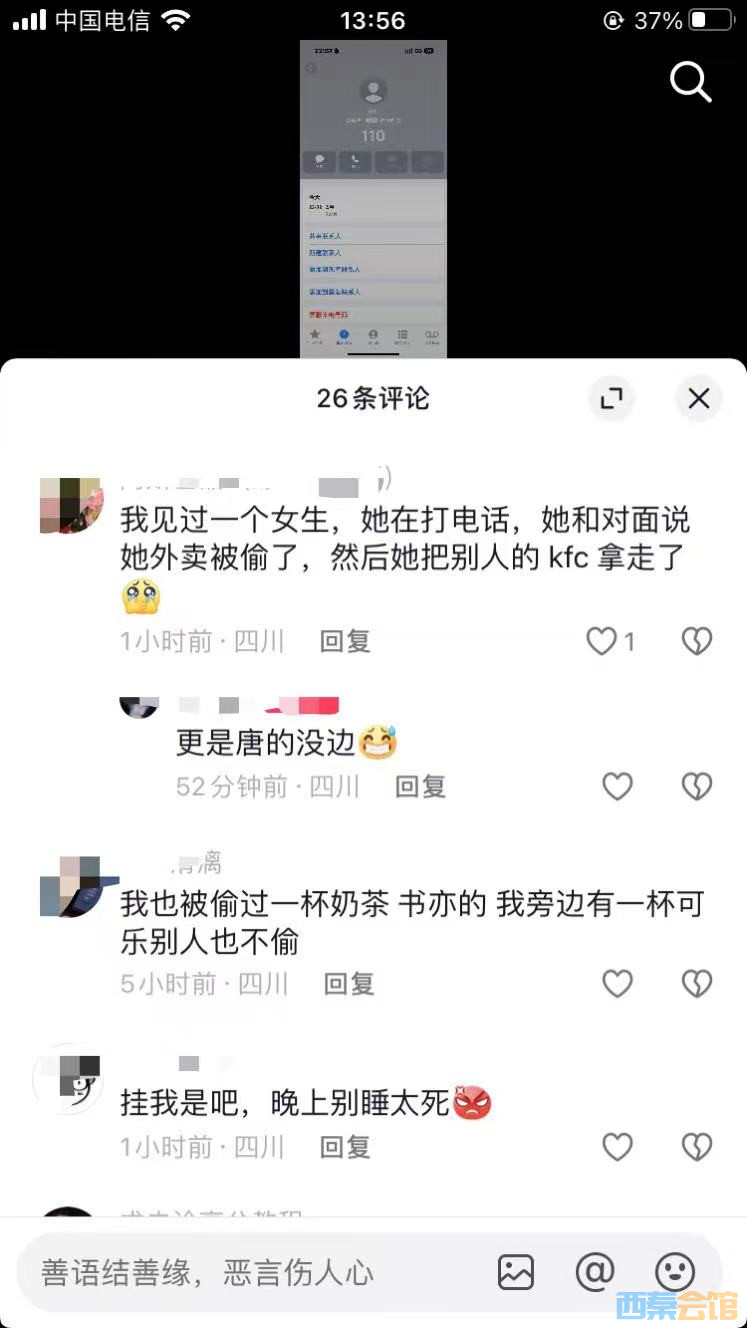Like the comment about the stolen kfc
Image resolution: width=747 pixels, height=1328 pixels.
point(602,641)
